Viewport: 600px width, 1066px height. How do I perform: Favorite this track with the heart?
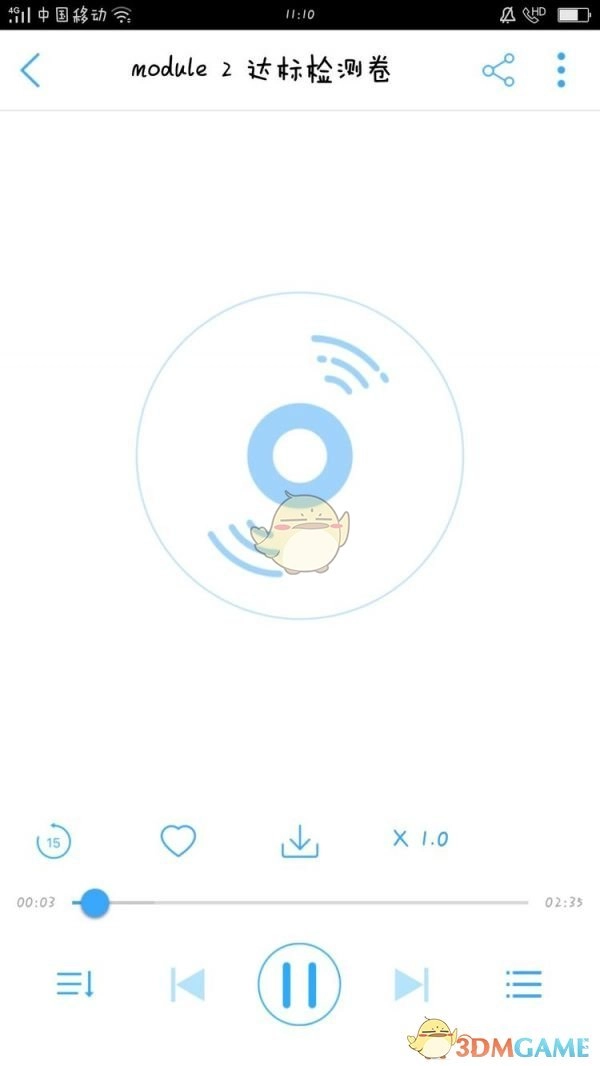coord(178,841)
